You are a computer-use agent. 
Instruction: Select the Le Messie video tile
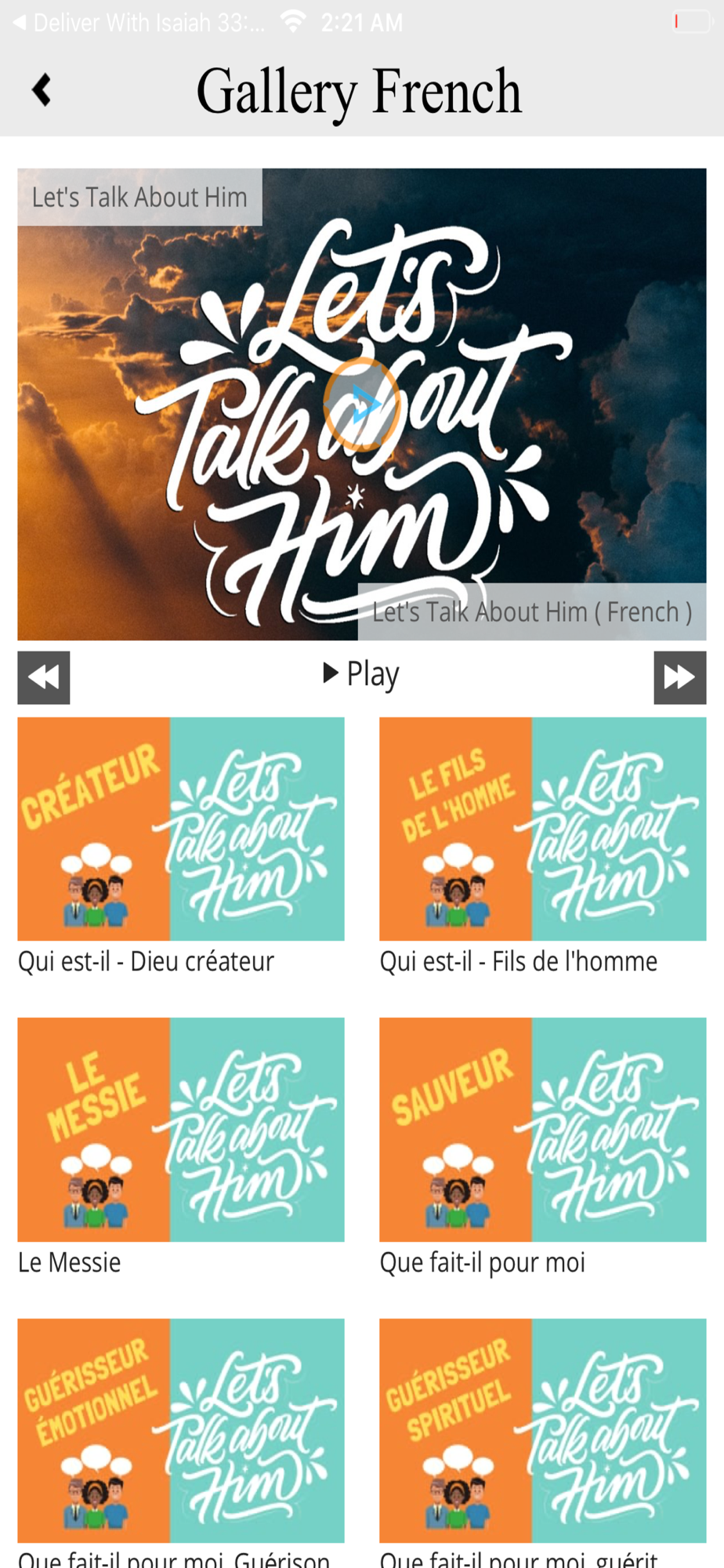[181, 1129]
